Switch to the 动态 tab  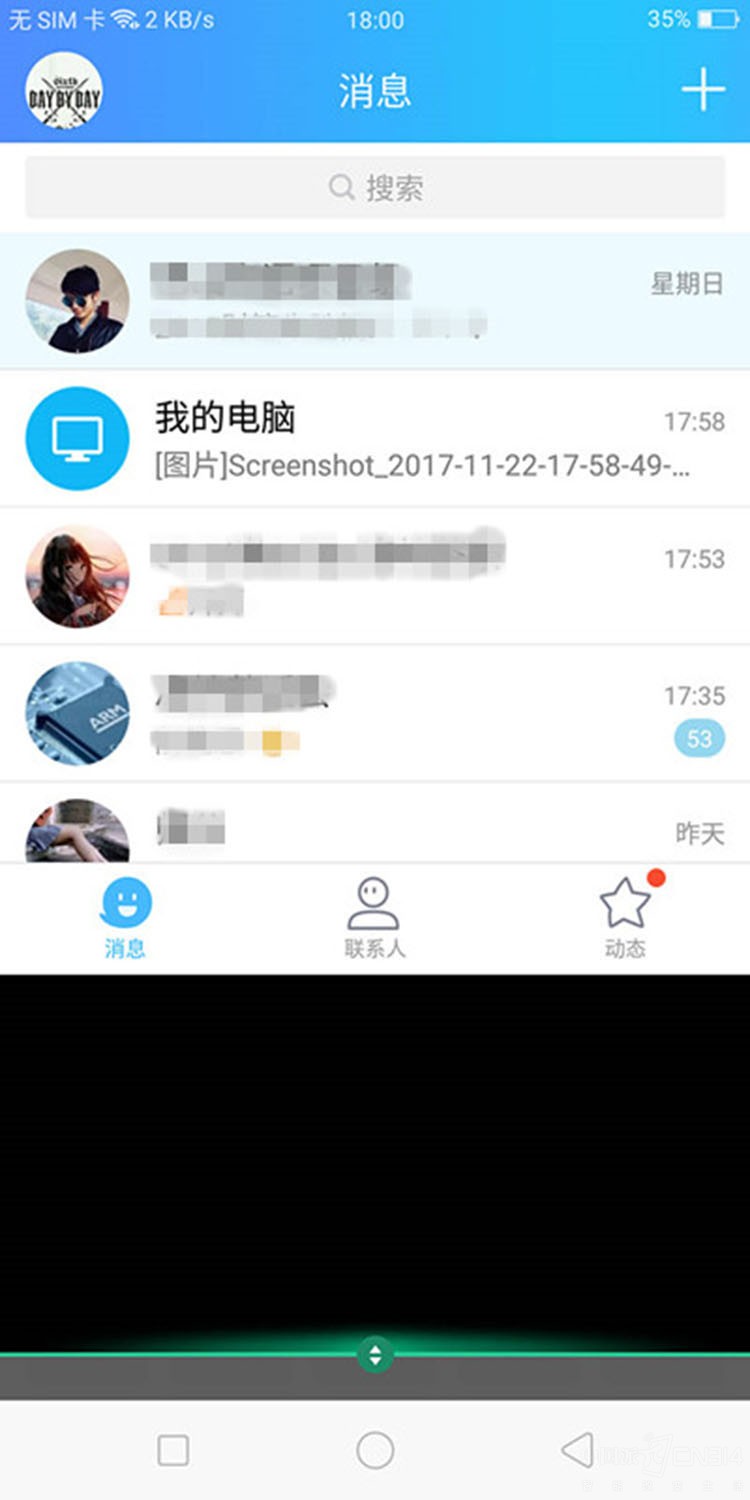click(x=625, y=918)
